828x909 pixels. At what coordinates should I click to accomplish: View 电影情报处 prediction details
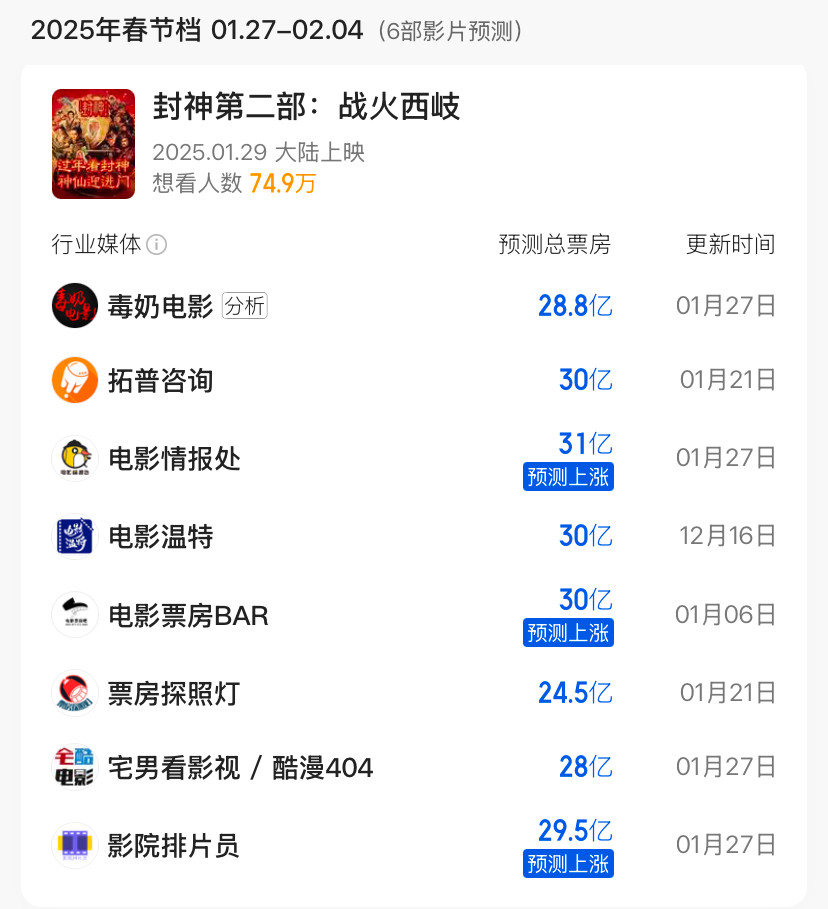tap(414, 458)
